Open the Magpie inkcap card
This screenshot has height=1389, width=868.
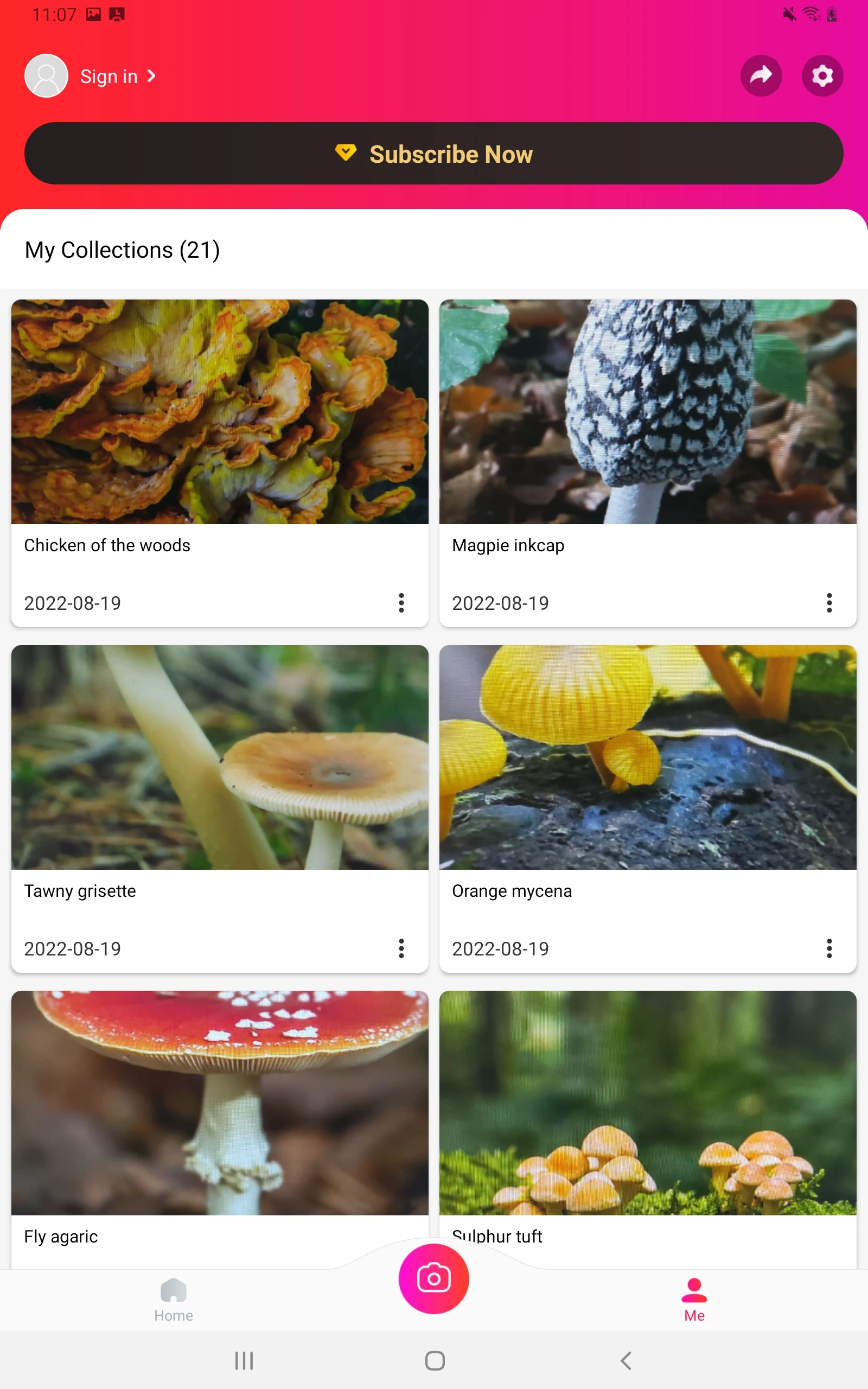(648, 463)
